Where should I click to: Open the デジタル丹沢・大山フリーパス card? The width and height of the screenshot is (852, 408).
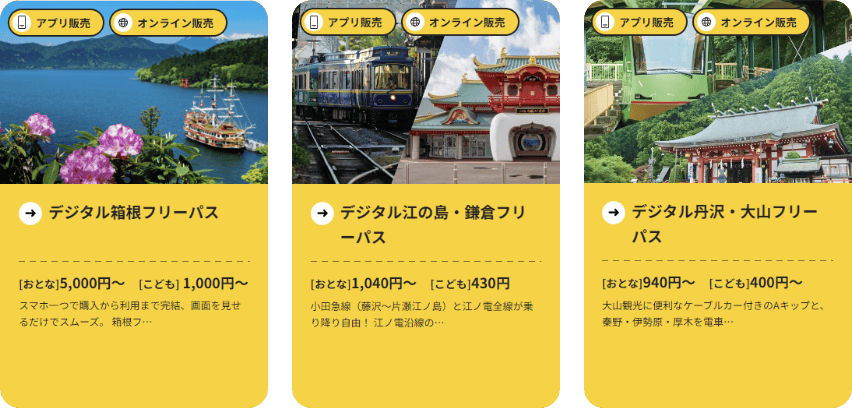(717, 224)
